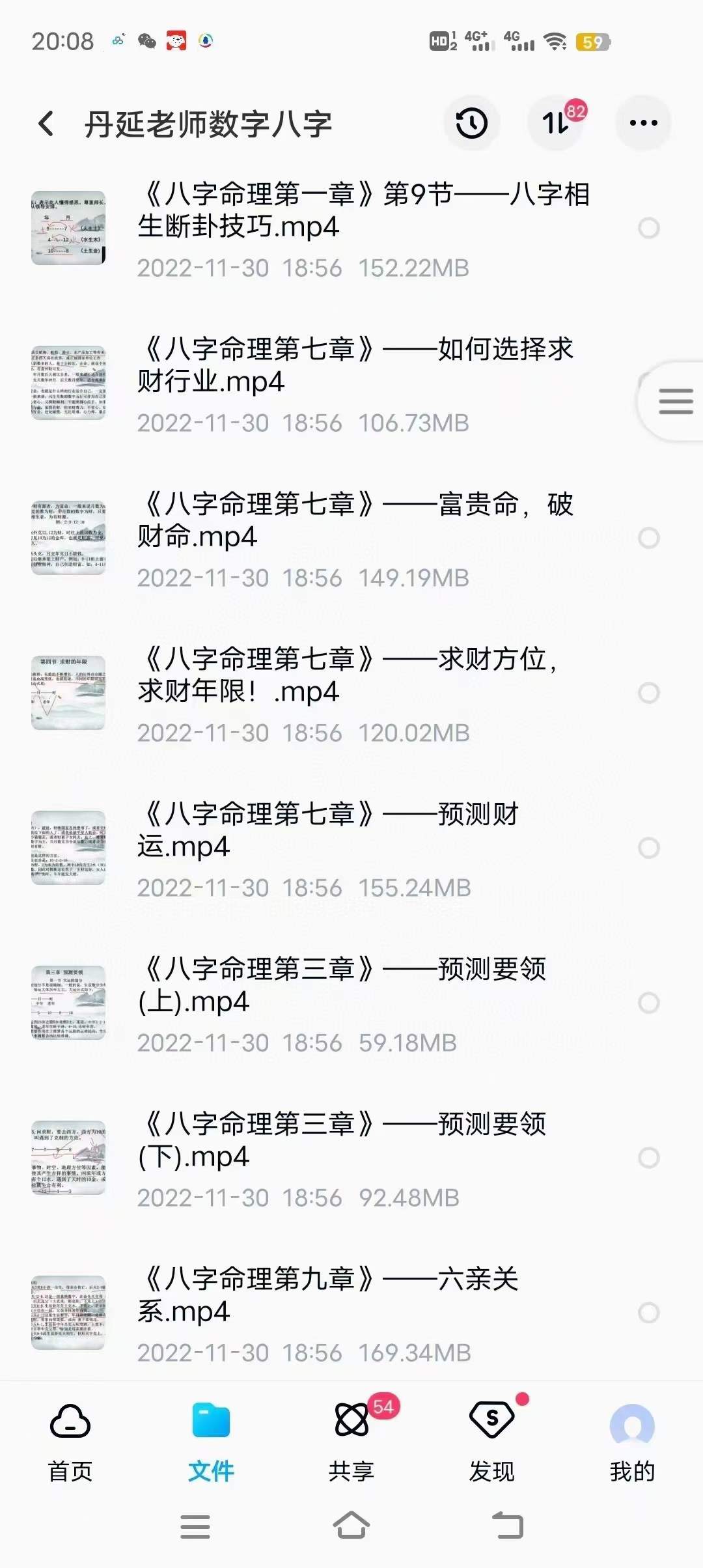
Task: Select the checkbox for 富贵命，破财命.mp4
Action: [648, 539]
